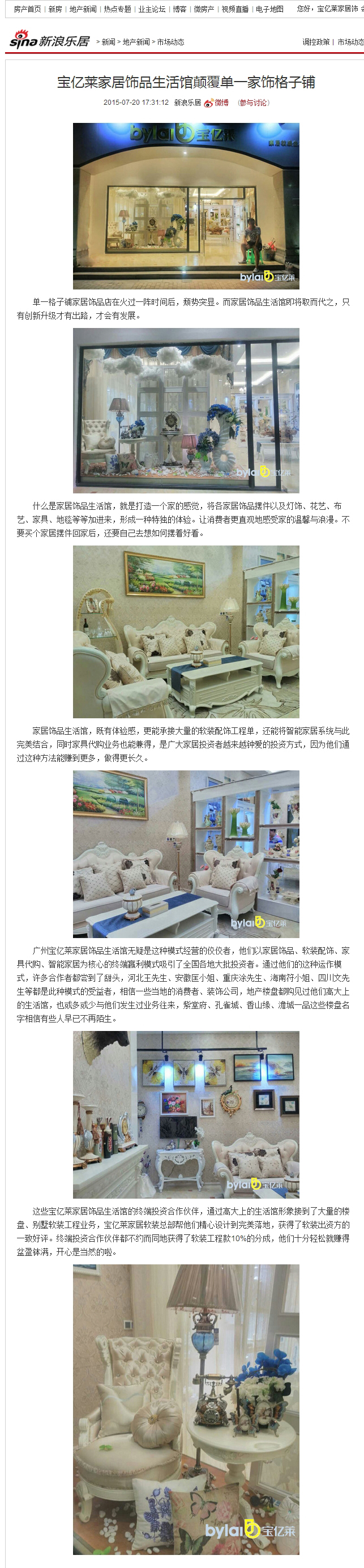Open 视频直播
This screenshot has width=364, height=1568.
[x=235, y=9]
